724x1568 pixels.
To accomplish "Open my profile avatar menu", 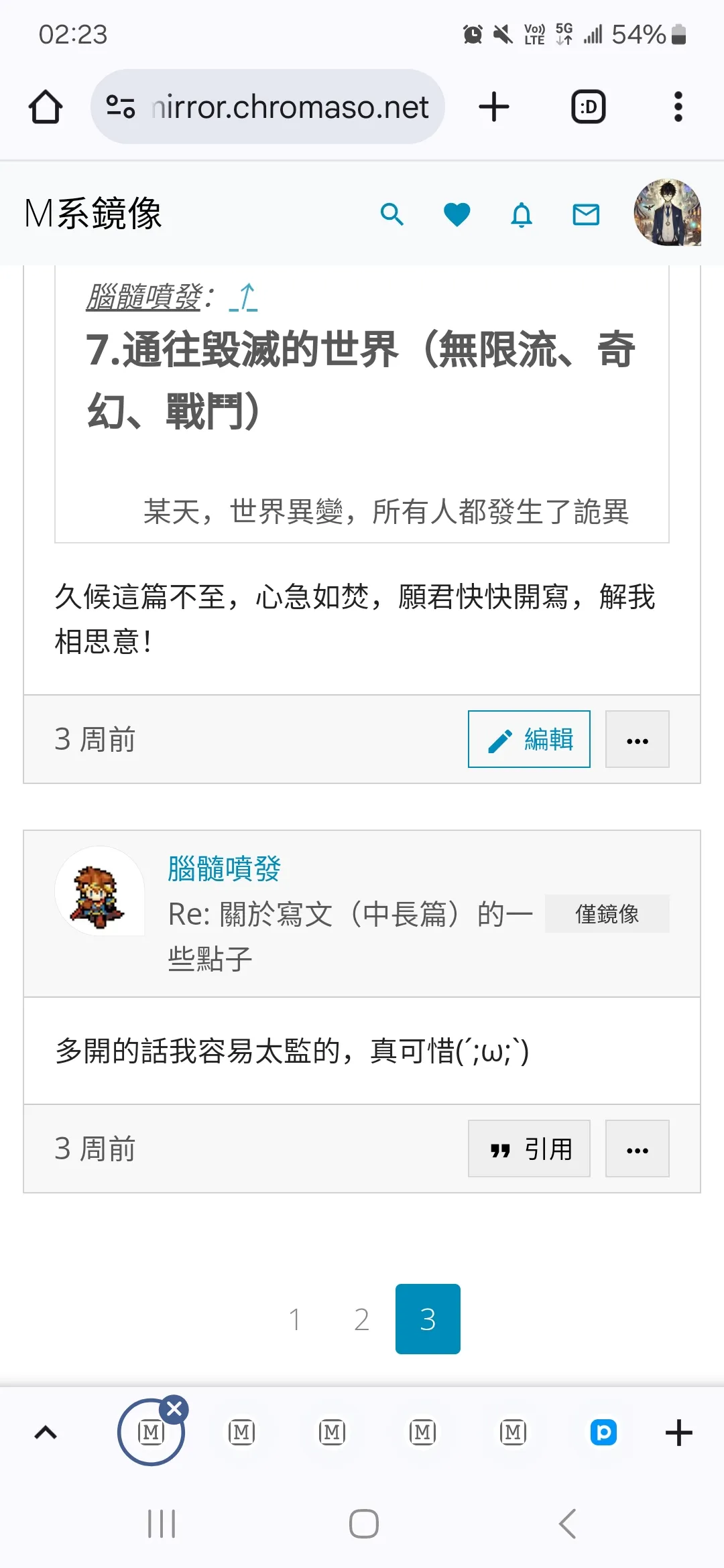I will click(667, 212).
